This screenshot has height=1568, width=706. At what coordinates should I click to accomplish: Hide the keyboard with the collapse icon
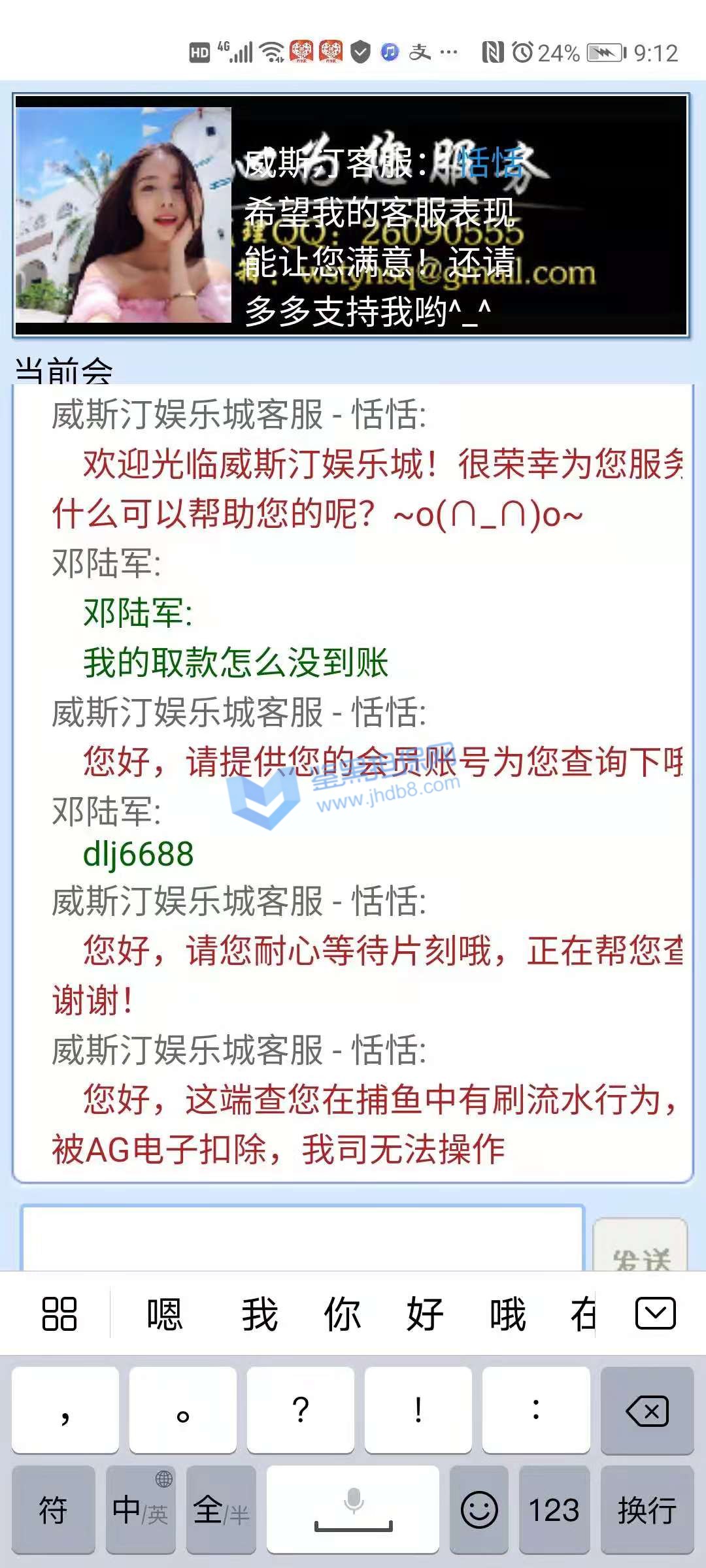point(655,1314)
